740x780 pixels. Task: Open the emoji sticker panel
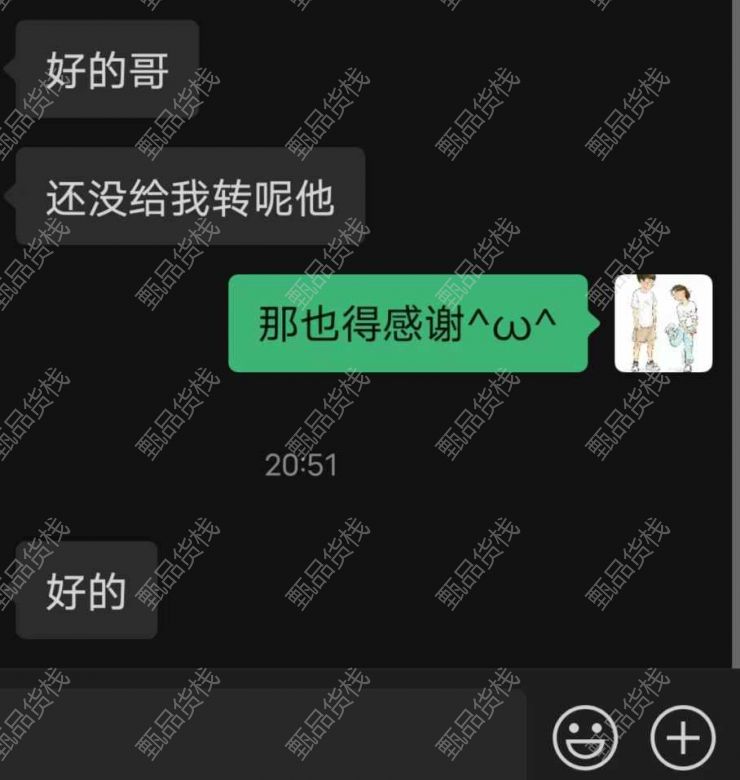586,738
